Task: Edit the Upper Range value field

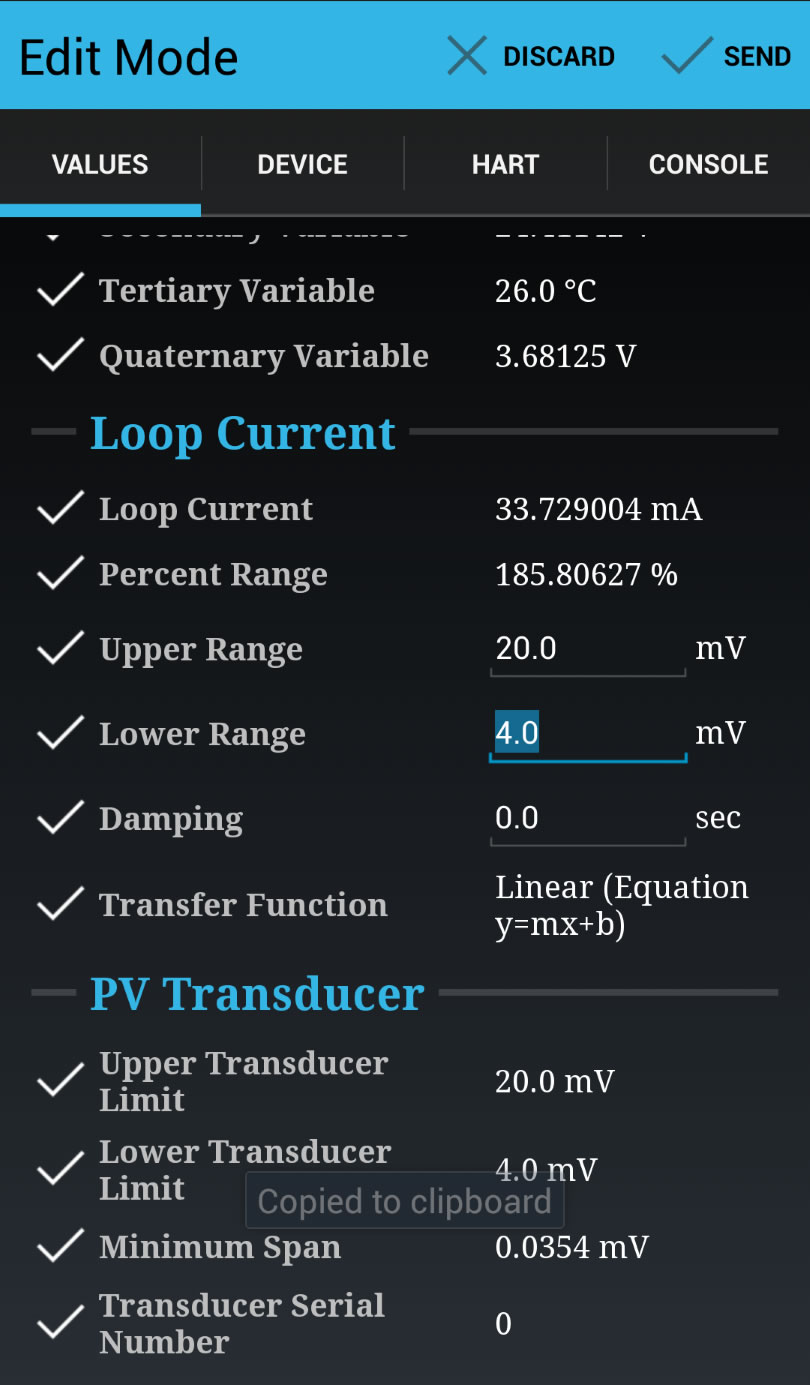Action: [x=587, y=649]
